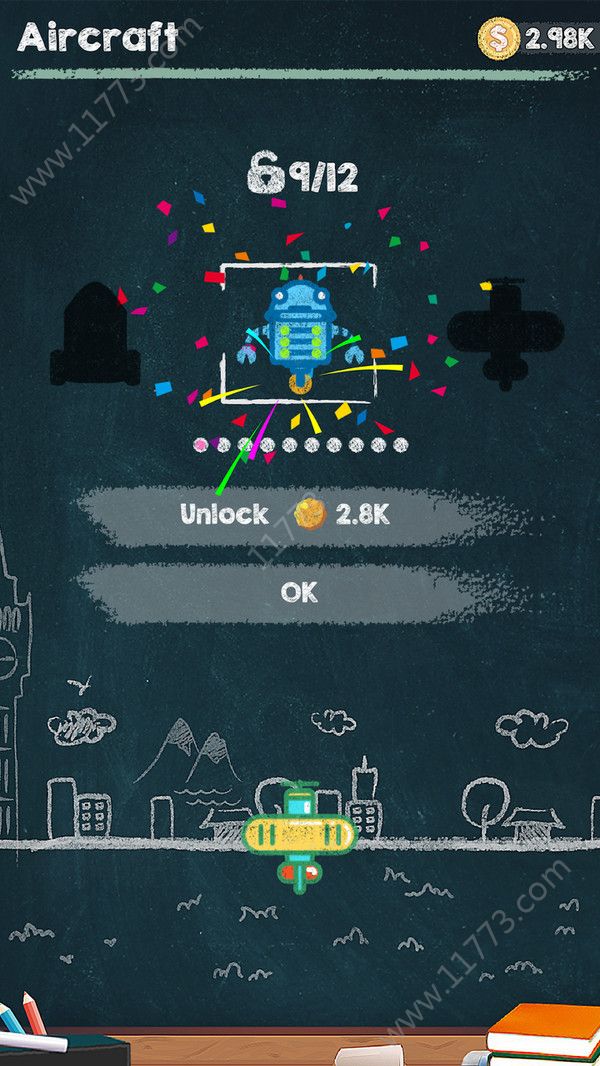
Task: Select the locked rocket aircraft silhouette
Action: click(x=92, y=334)
